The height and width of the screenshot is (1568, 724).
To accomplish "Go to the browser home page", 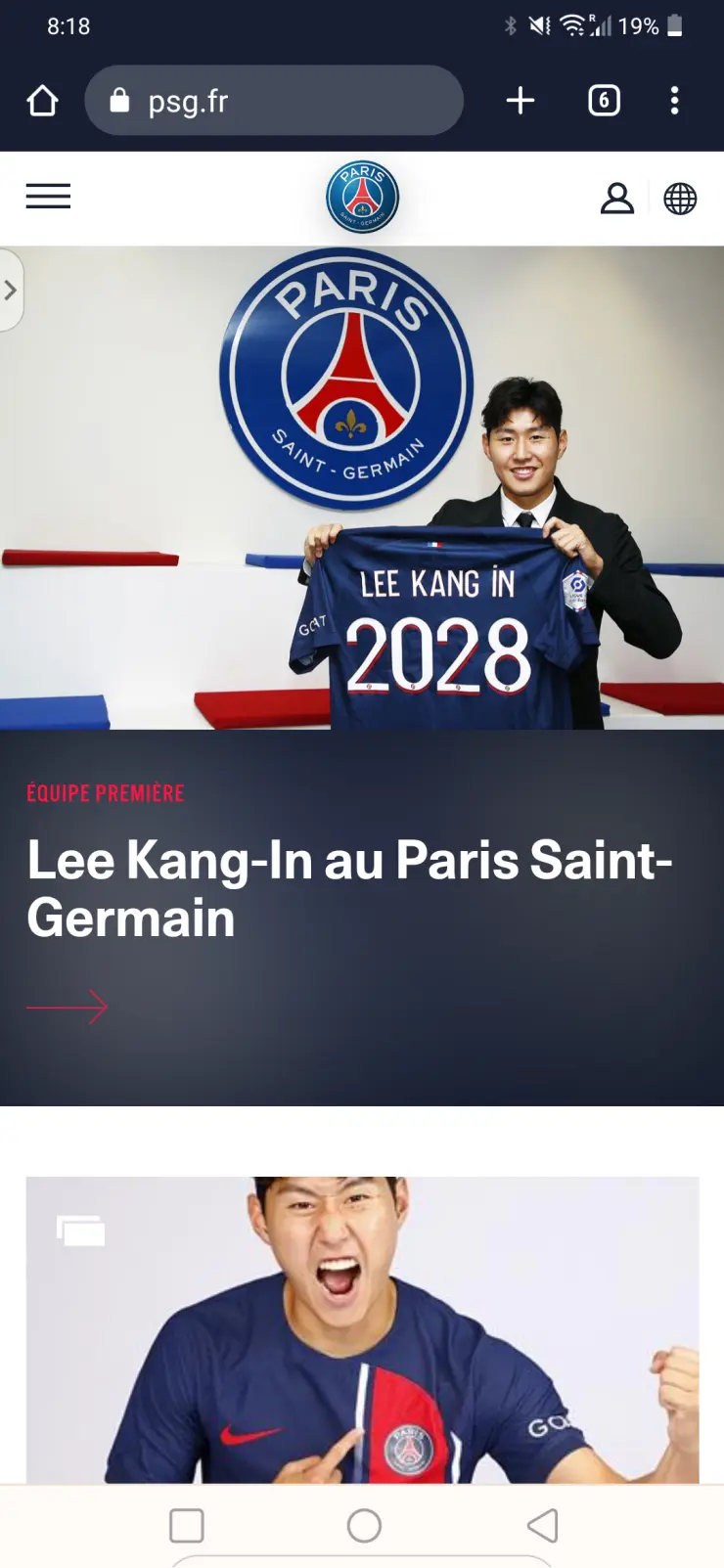I will coord(42,101).
